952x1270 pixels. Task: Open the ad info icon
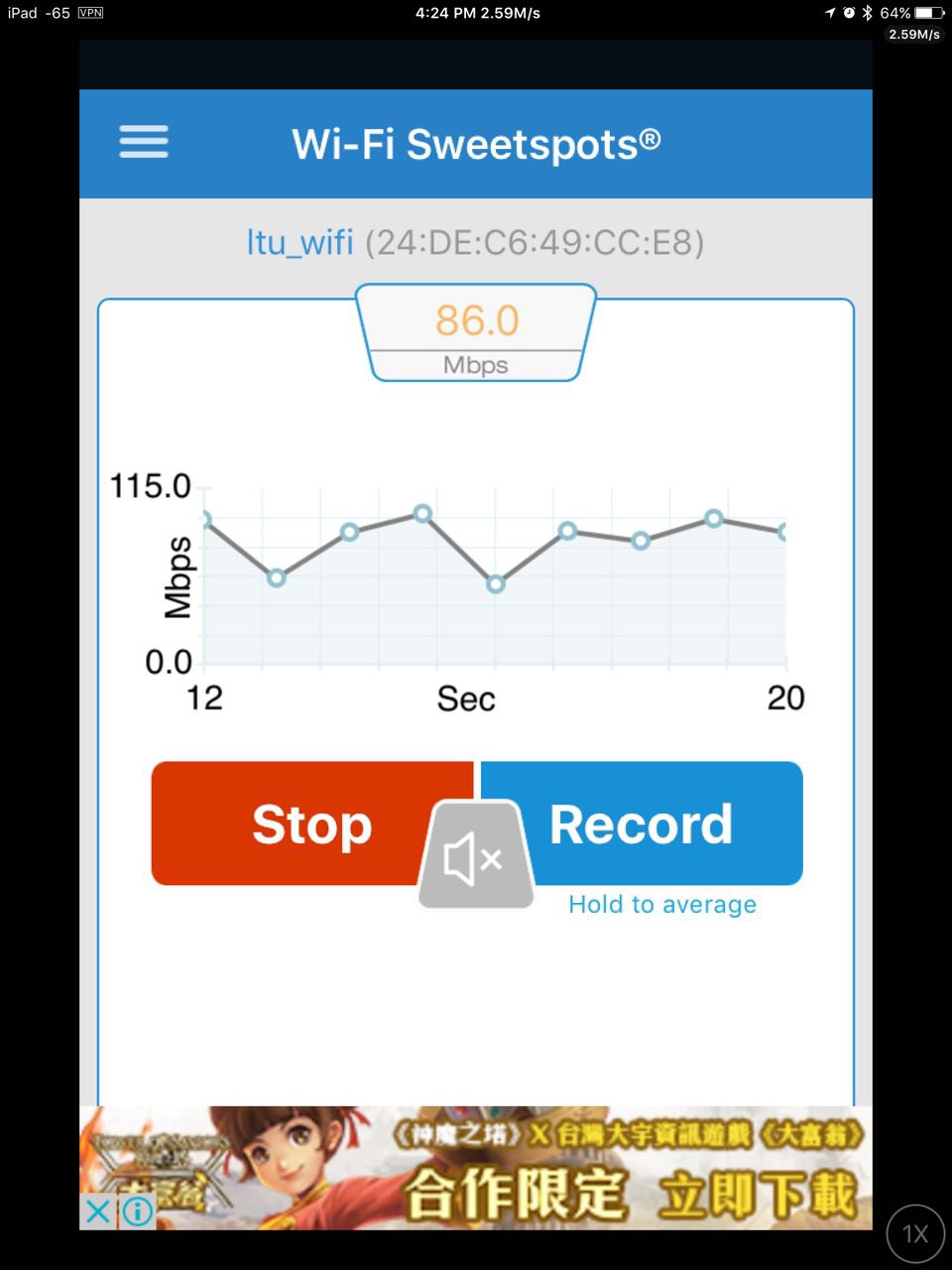tap(138, 1211)
